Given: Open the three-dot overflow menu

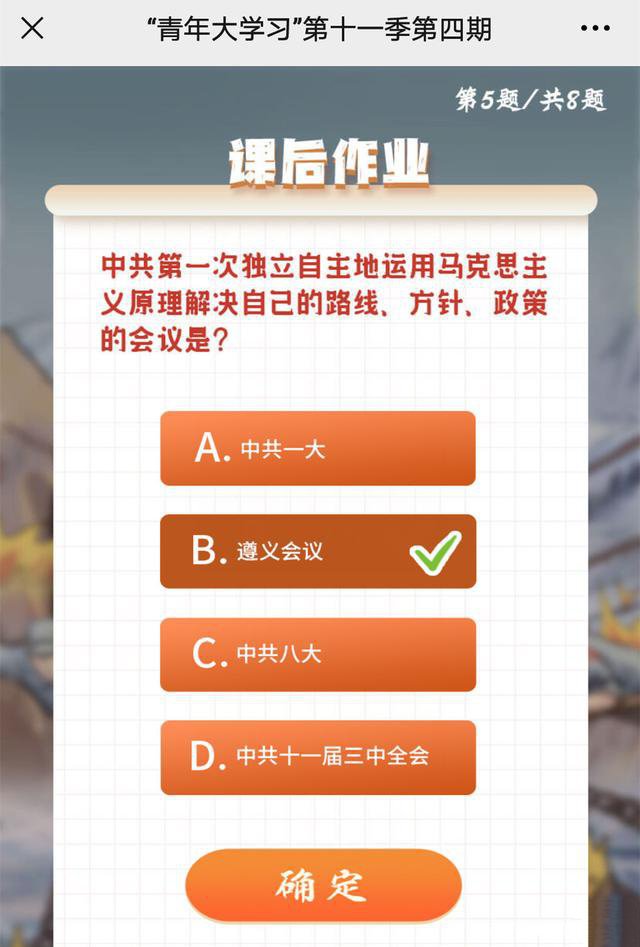Looking at the screenshot, I should [x=595, y=29].
